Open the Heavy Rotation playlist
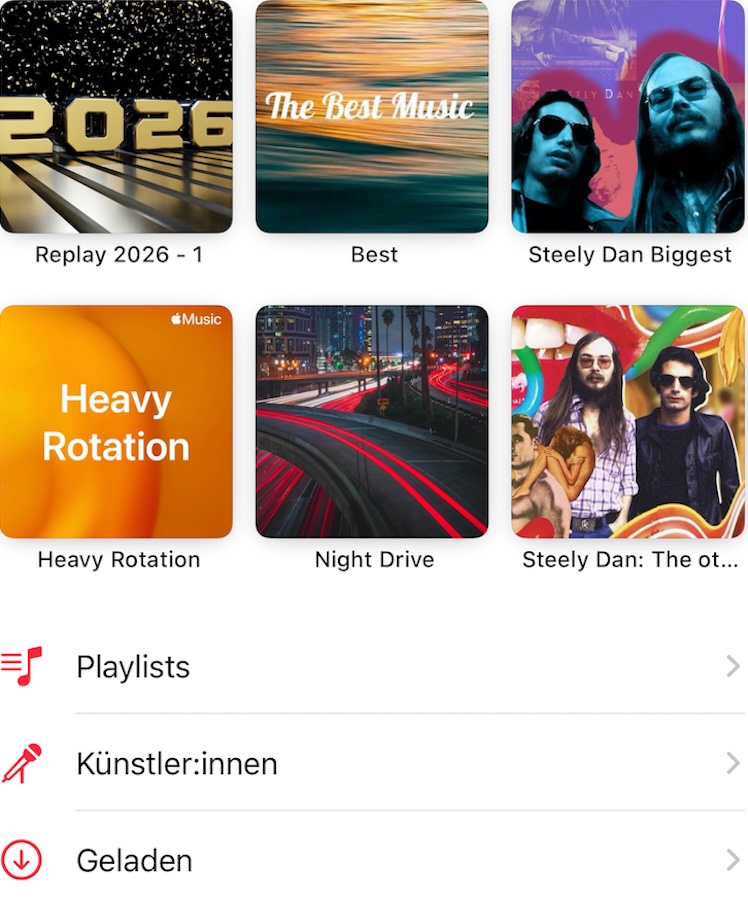The height and width of the screenshot is (900, 748). click(116, 422)
